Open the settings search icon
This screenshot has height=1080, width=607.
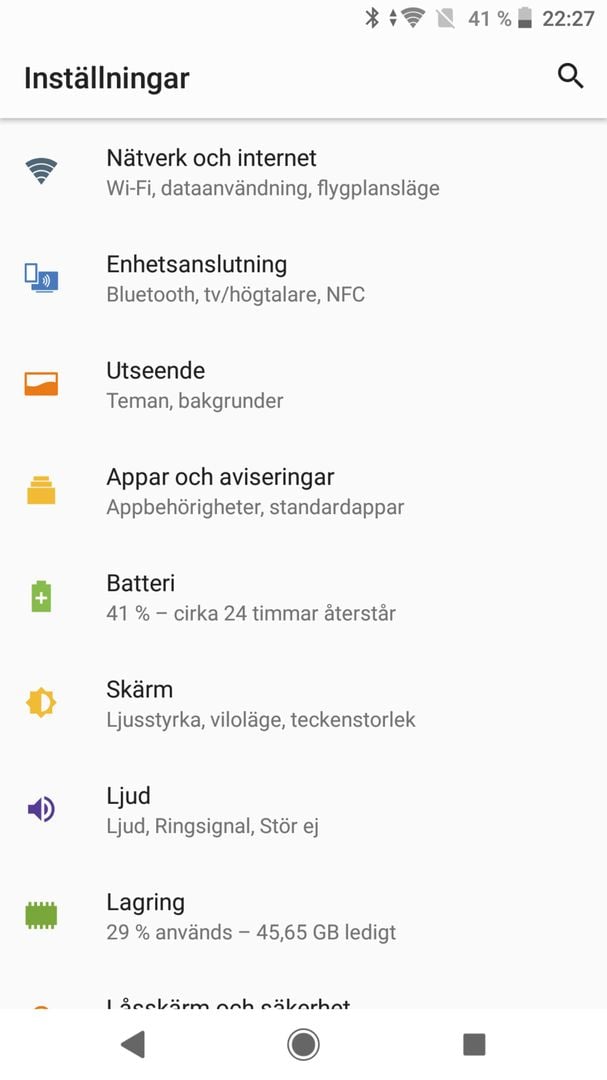coord(570,76)
